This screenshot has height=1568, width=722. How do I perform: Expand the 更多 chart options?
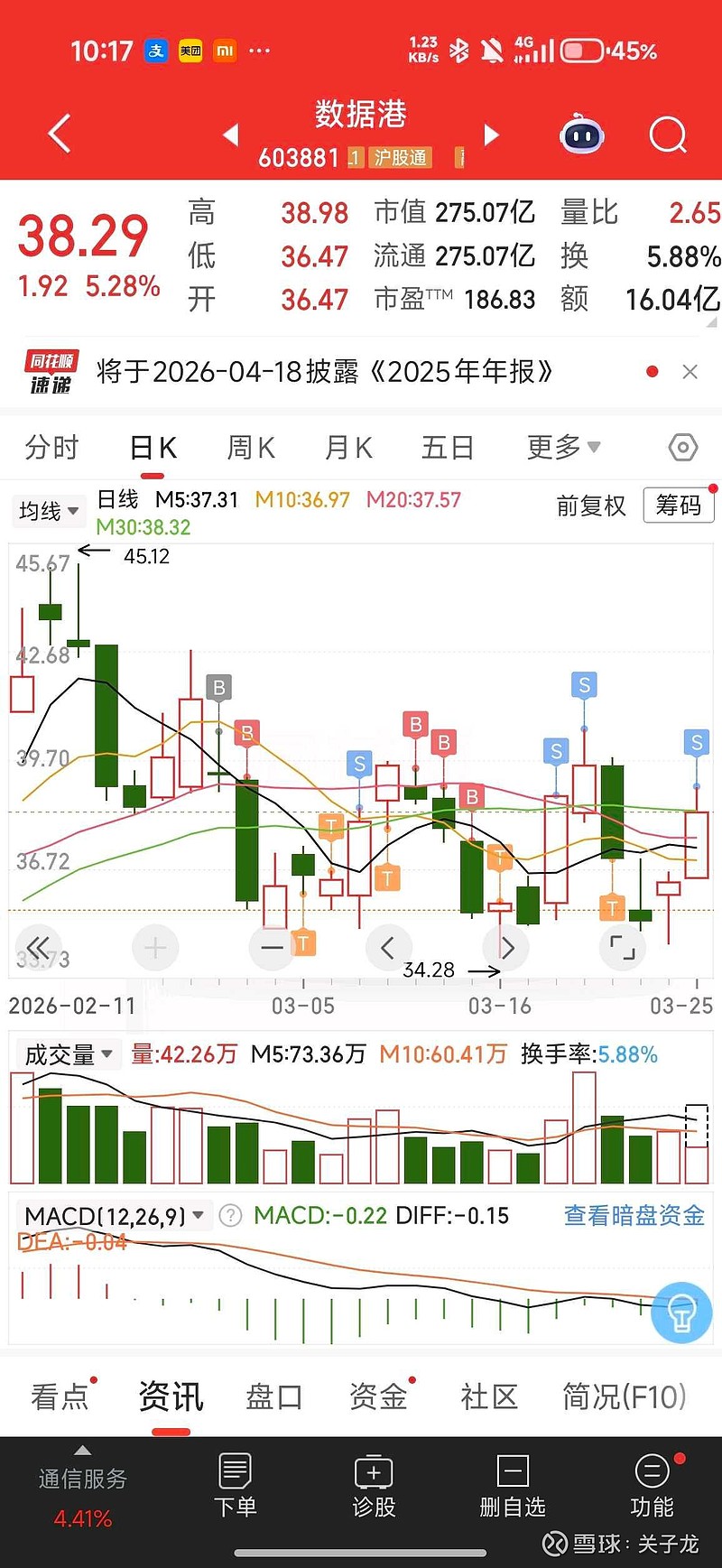tap(563, 447)
